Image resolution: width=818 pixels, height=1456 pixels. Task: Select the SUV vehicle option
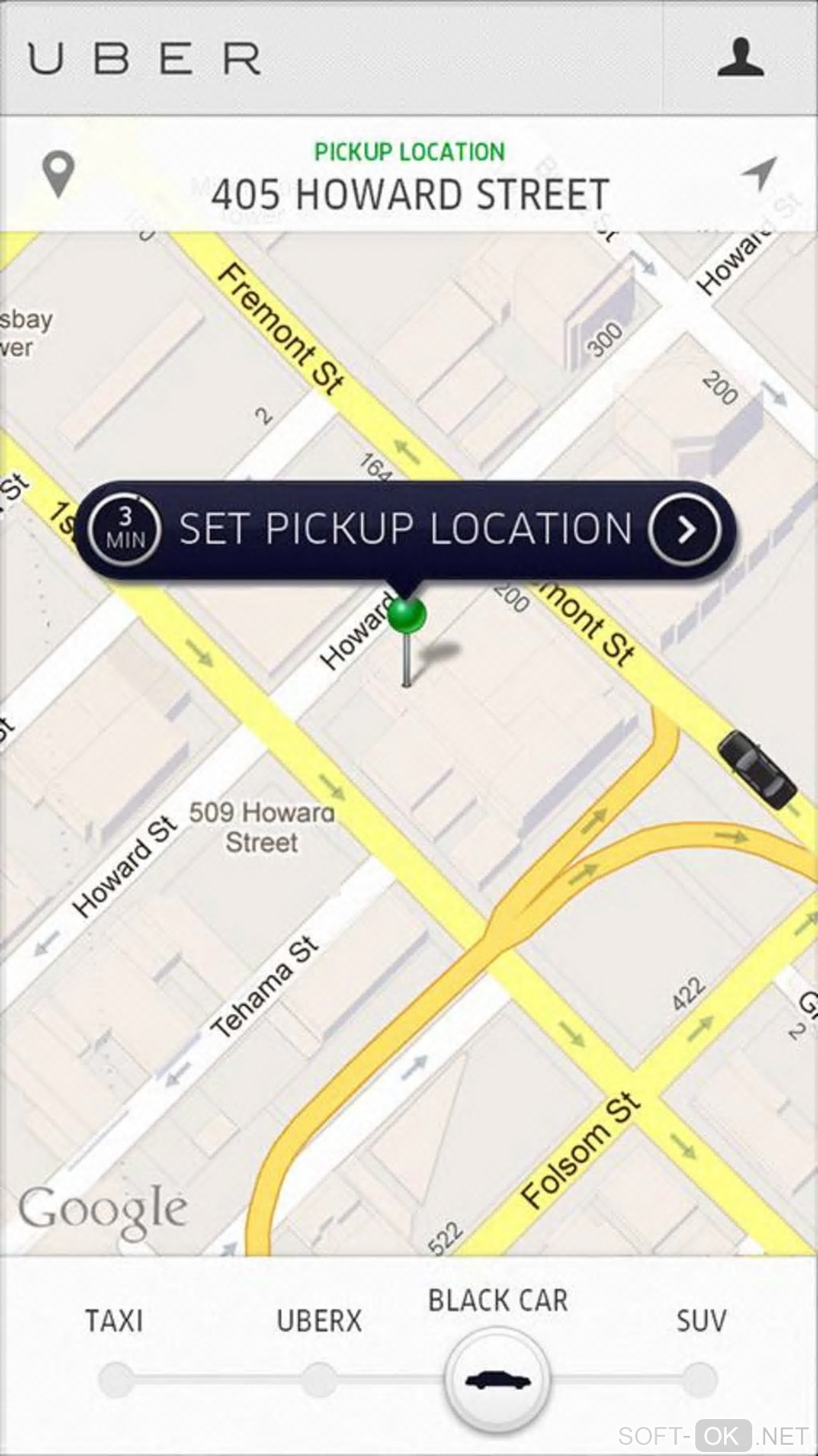click(700, 1379)
